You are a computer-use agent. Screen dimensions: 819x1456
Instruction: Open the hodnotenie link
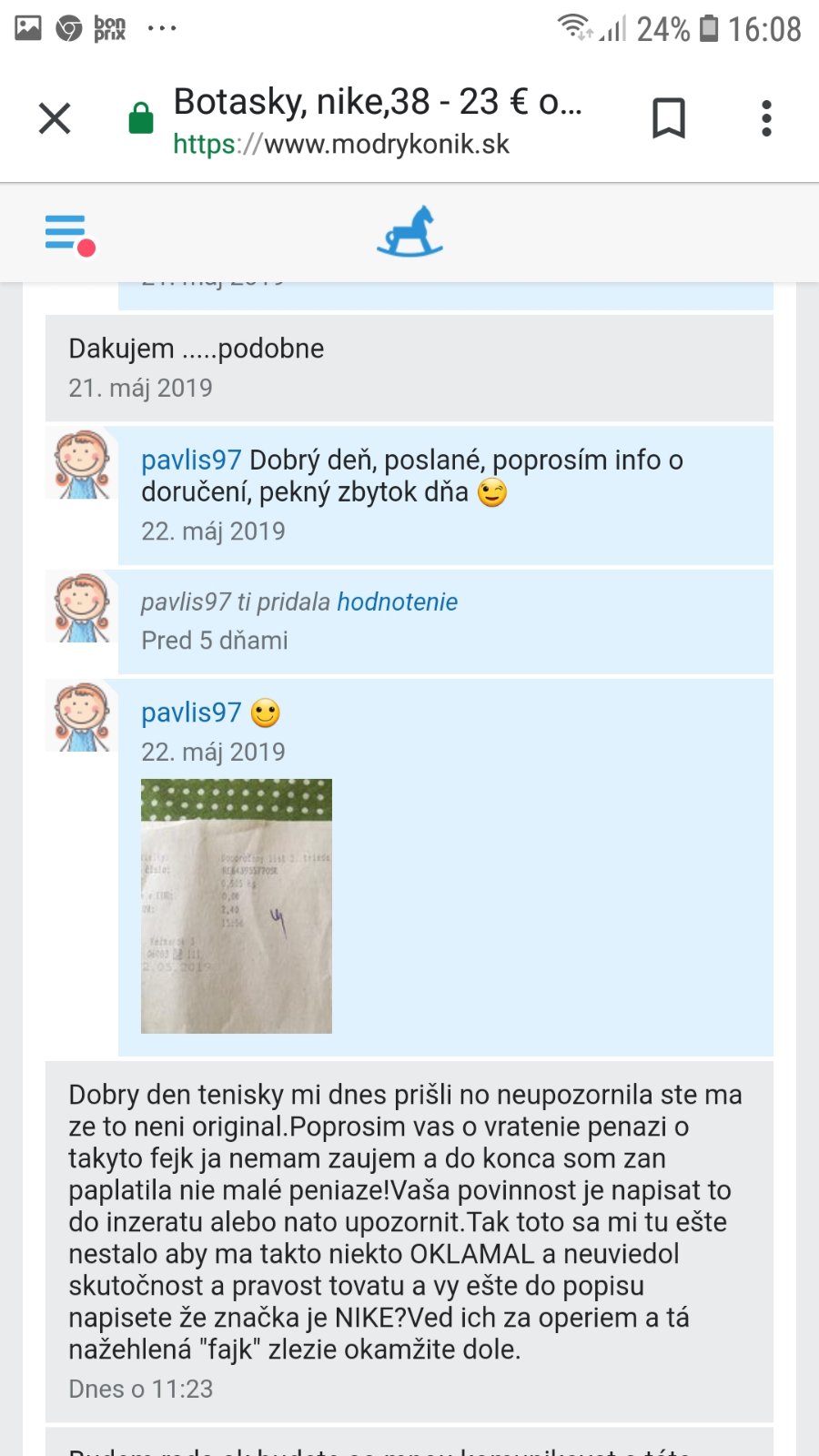397,602
